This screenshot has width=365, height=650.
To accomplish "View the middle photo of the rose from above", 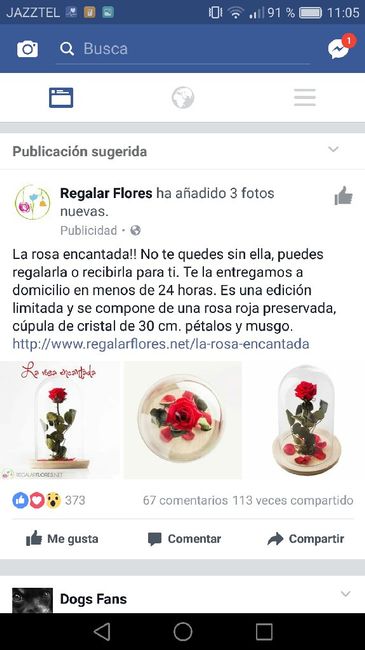I will tap(183, 420).
